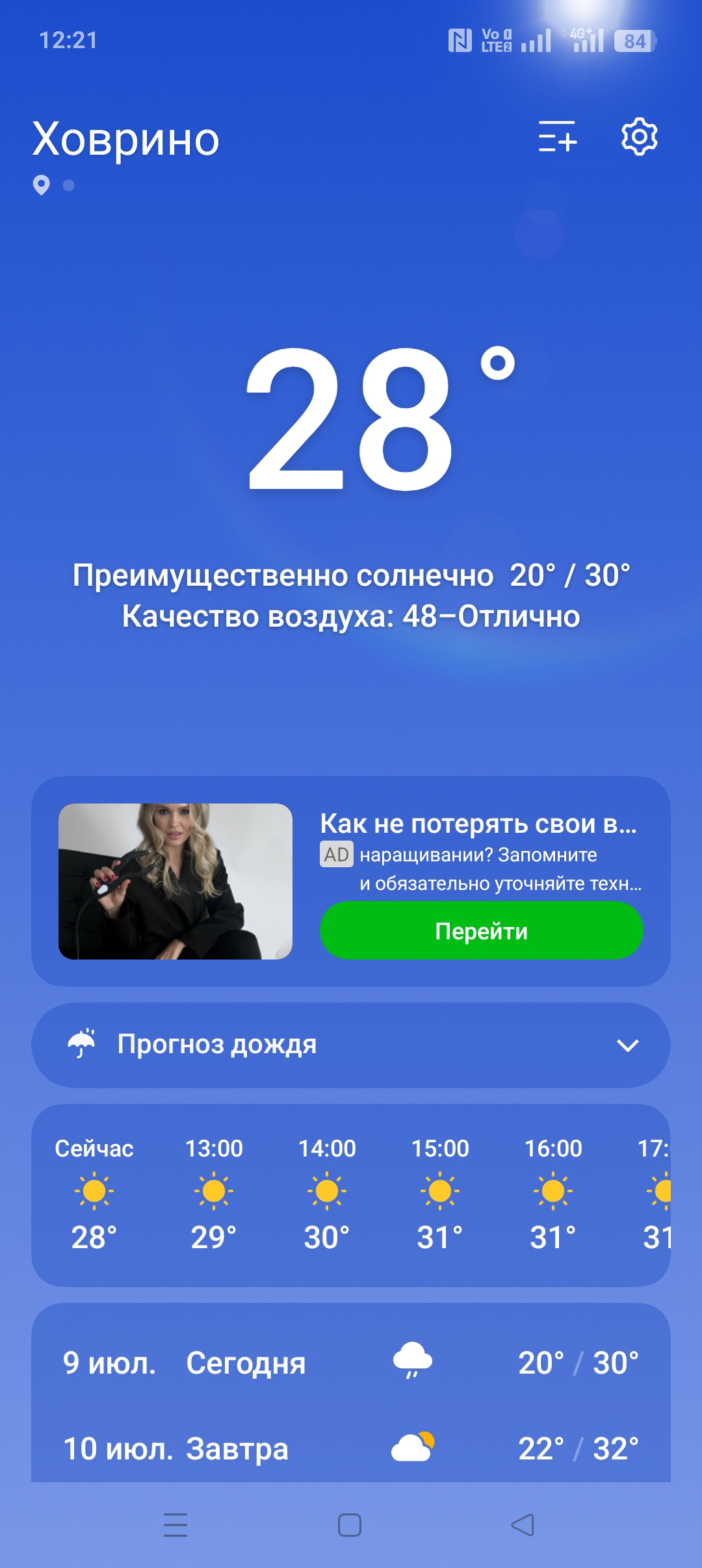702x1568 pixels.
Task: Open the ad photo thumbnail
Action: 175,881
